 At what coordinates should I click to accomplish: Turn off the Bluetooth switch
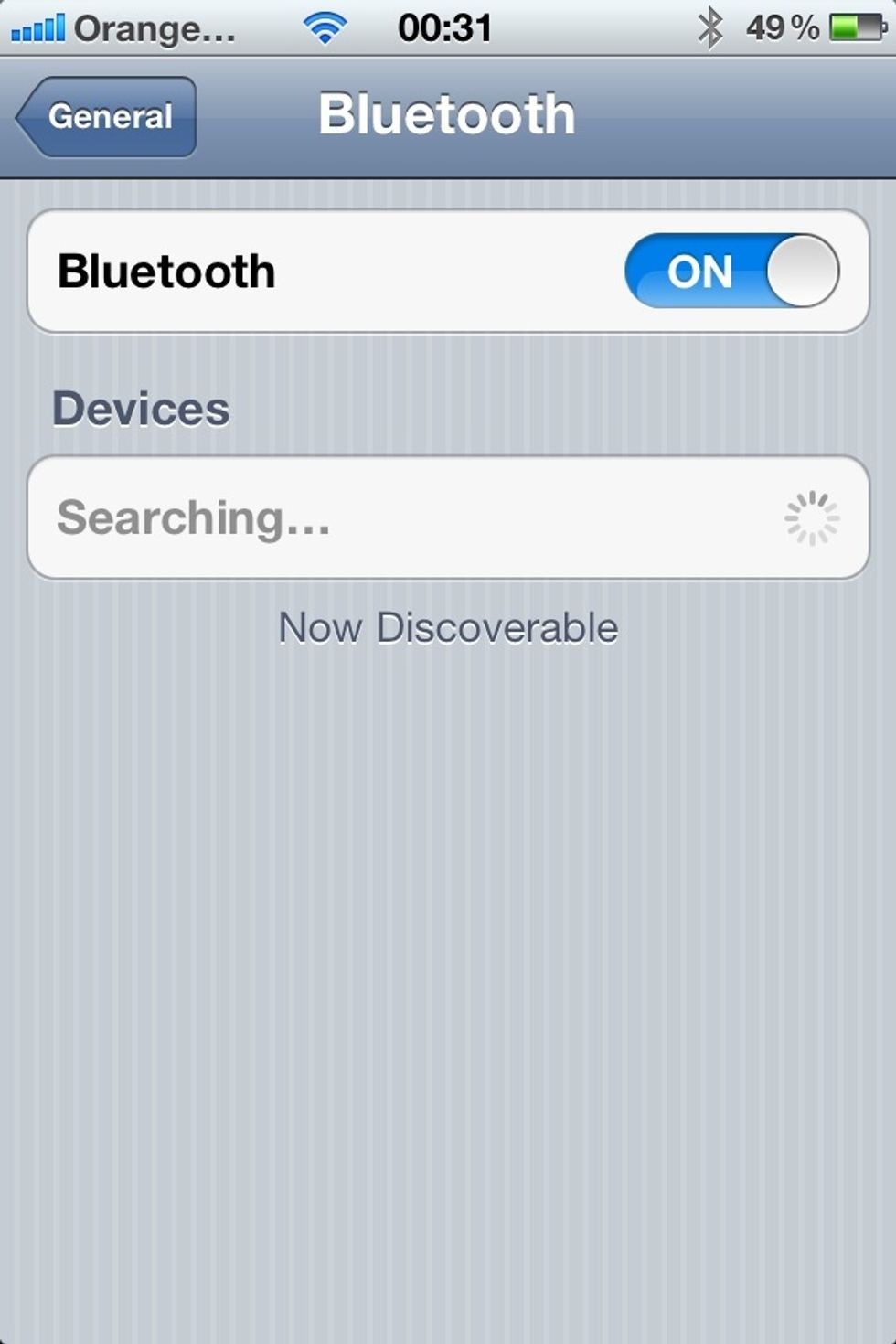(x=731, y=272)
